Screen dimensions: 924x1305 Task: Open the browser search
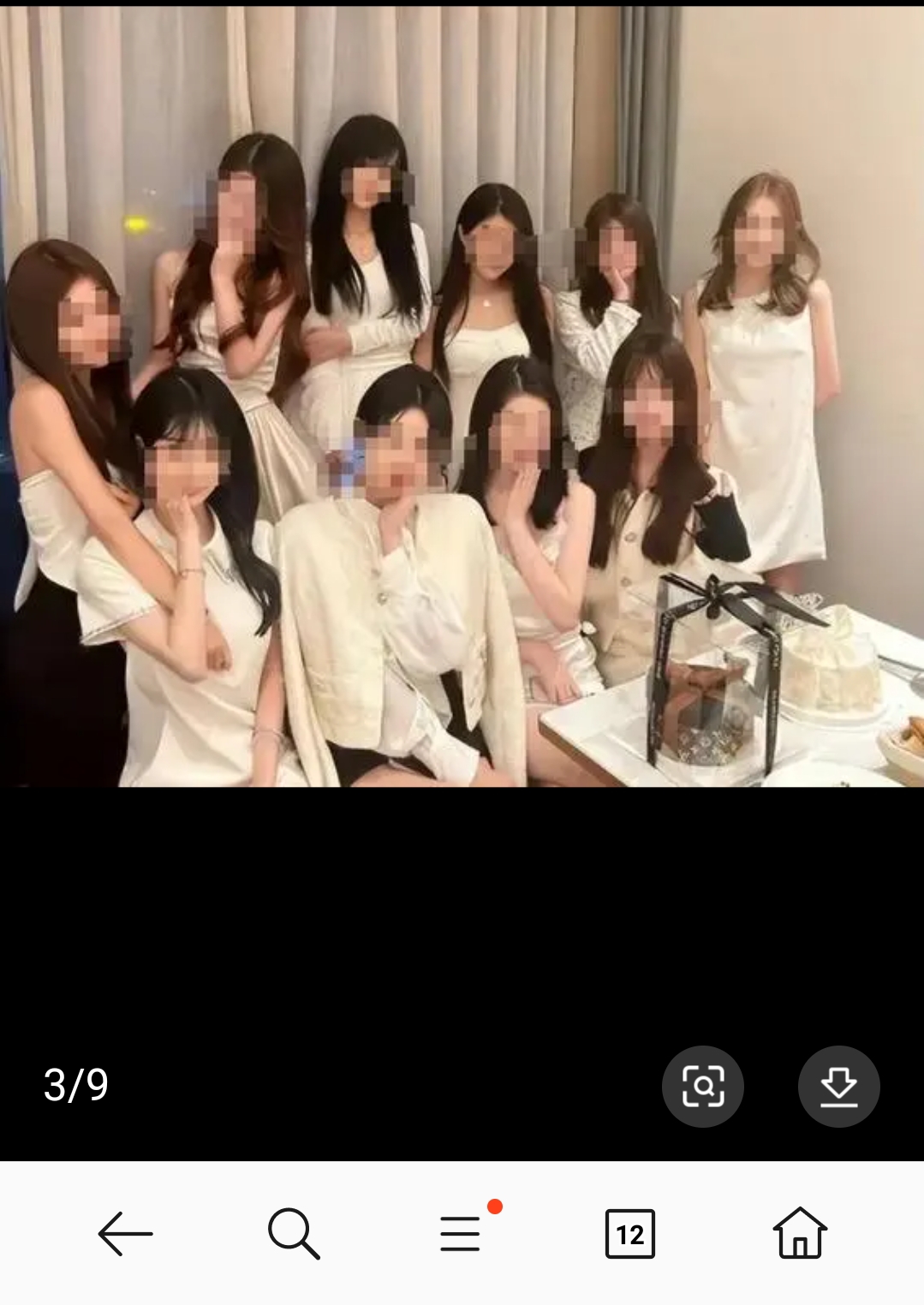(294, 1234)
